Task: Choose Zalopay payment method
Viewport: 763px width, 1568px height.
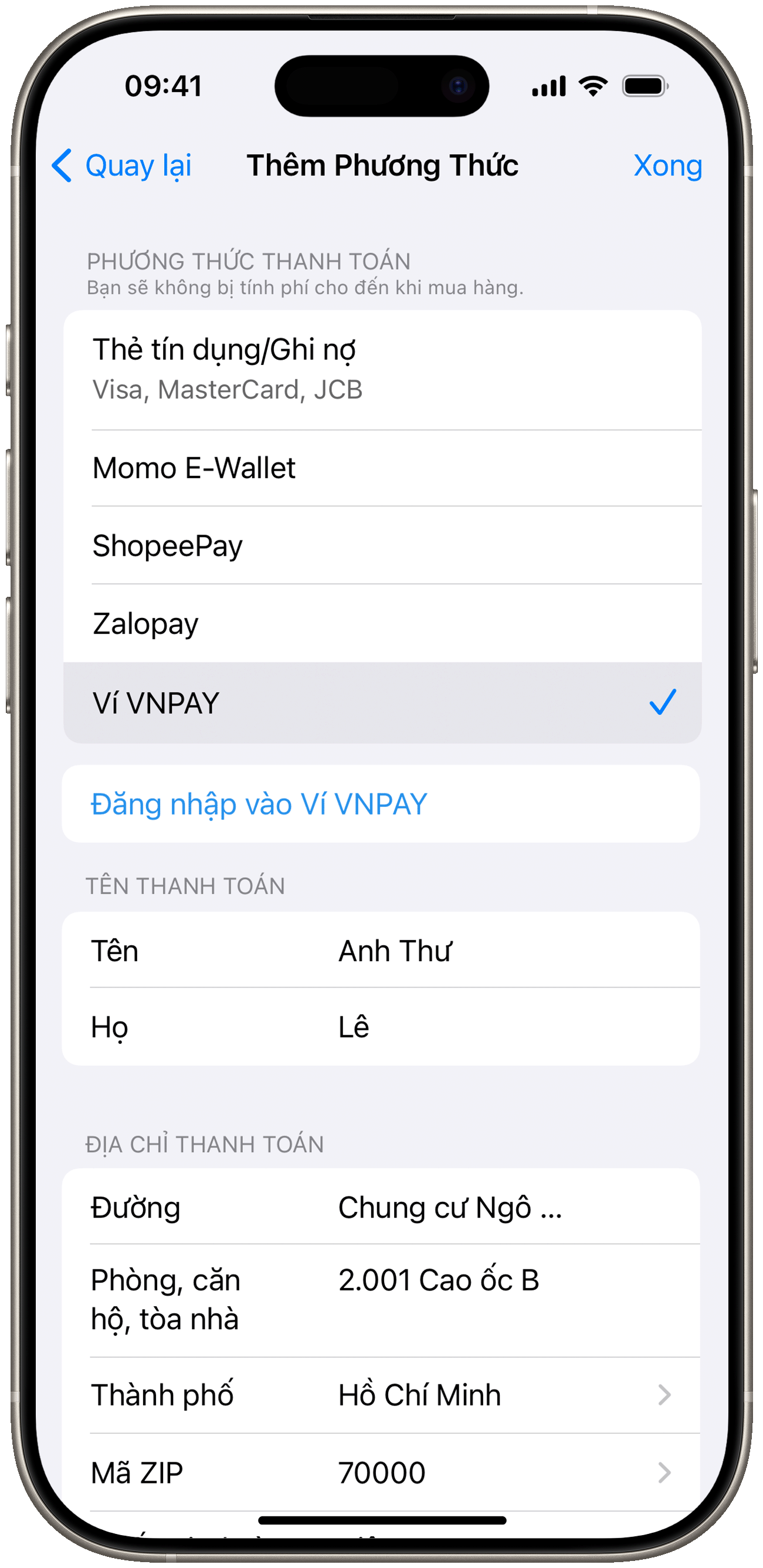Action: pos(381,623)
